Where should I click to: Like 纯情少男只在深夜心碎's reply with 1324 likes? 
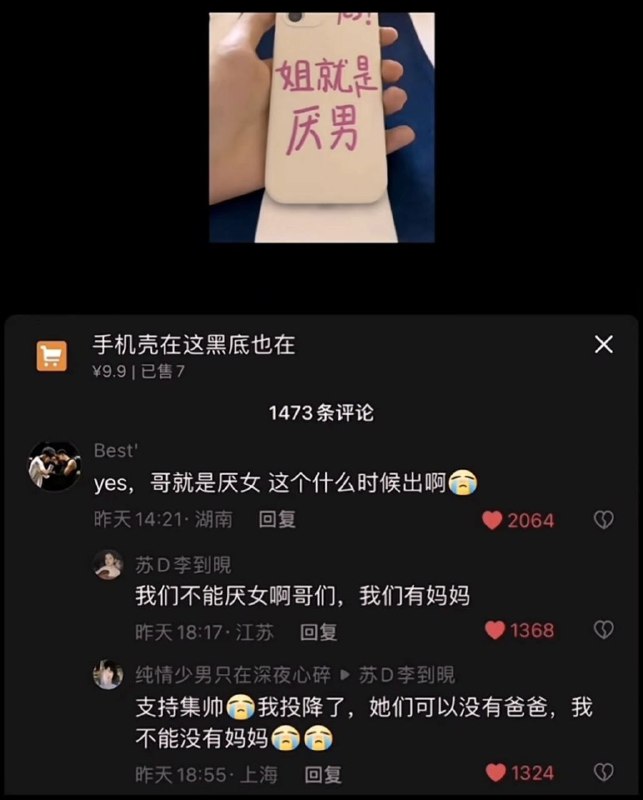tap(495, 773)
